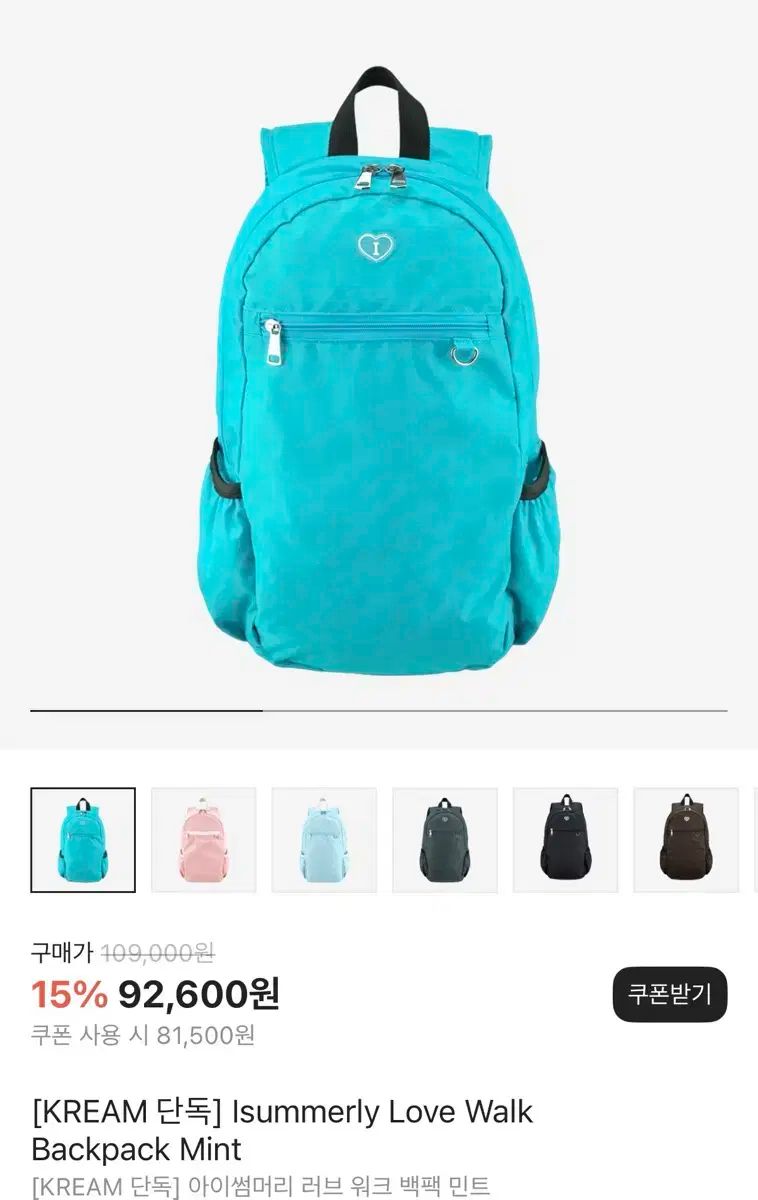Select the pink backpack thumbnail
Image resolution: width=758 pixels, height=1200 pixels.
pos(203,840)
